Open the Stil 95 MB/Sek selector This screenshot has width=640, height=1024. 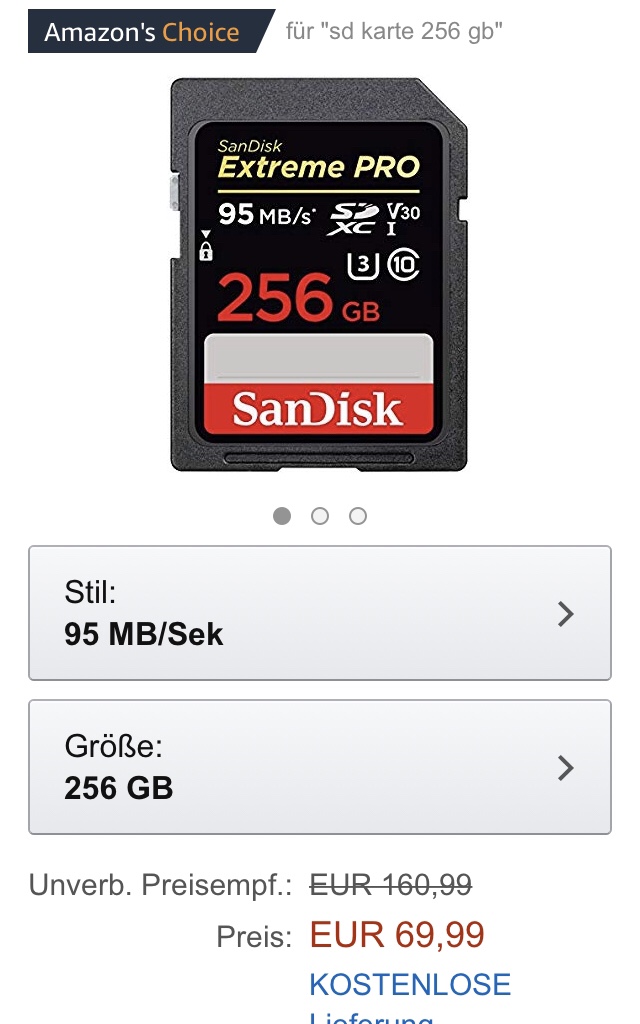coord(319,613)
